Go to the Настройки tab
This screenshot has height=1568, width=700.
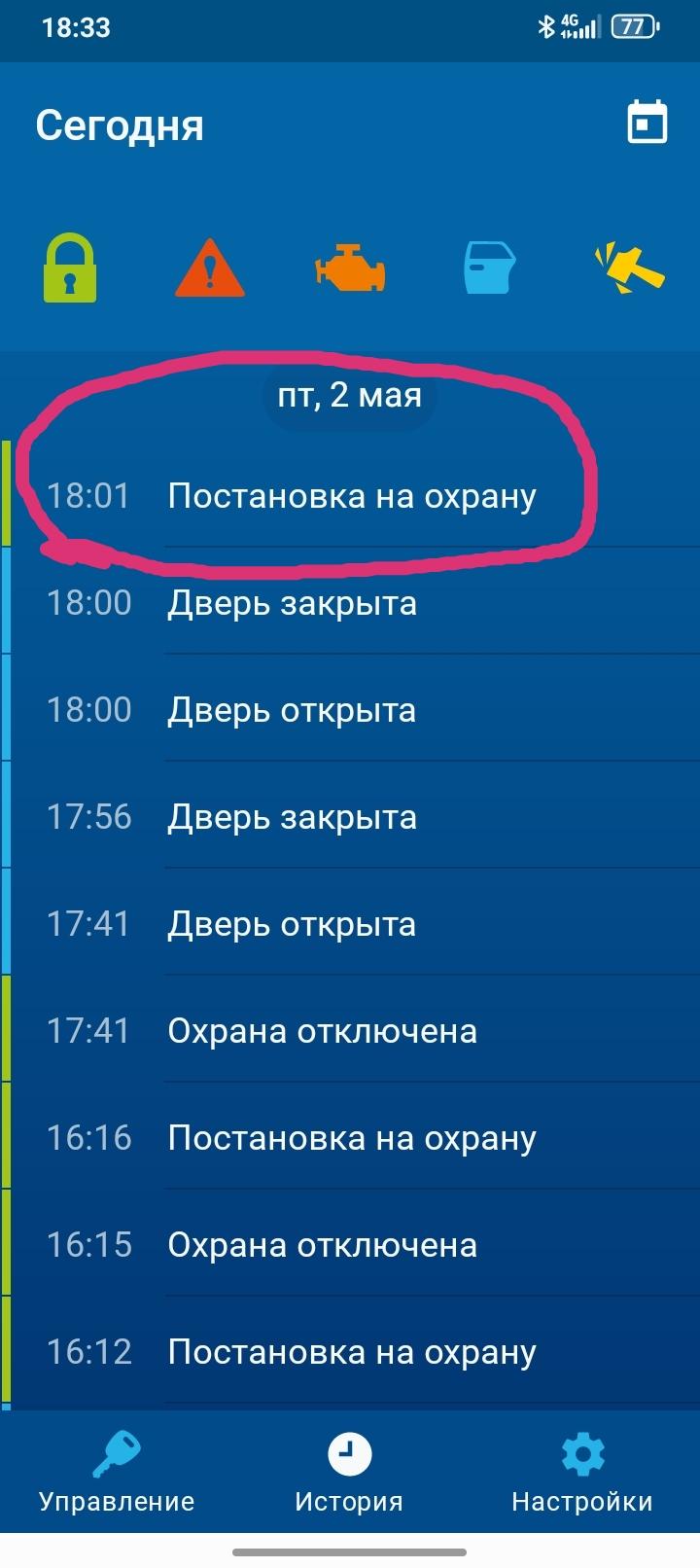tap(582, 1473)
